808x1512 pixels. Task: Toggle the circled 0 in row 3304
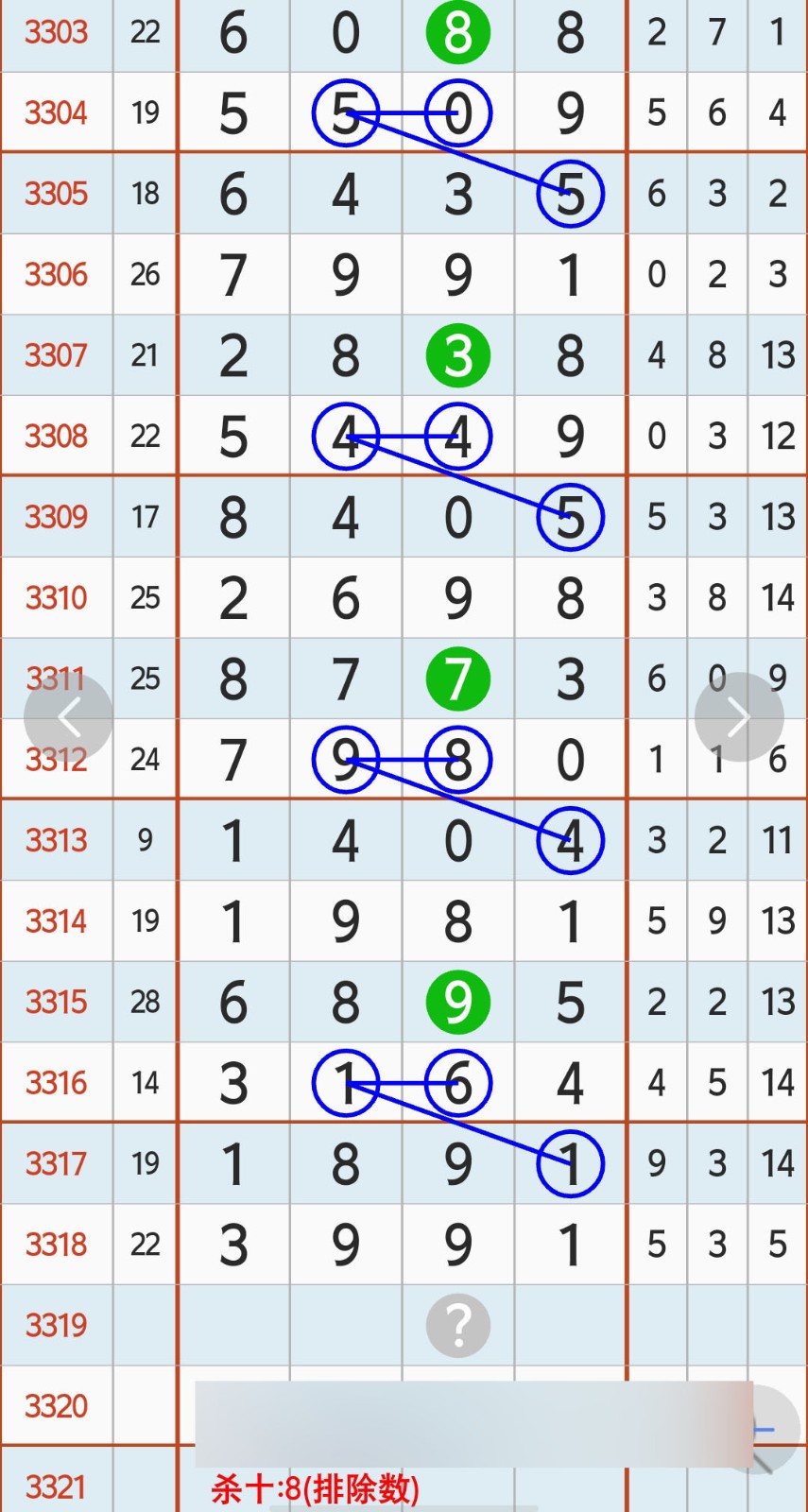click(457, 112)
